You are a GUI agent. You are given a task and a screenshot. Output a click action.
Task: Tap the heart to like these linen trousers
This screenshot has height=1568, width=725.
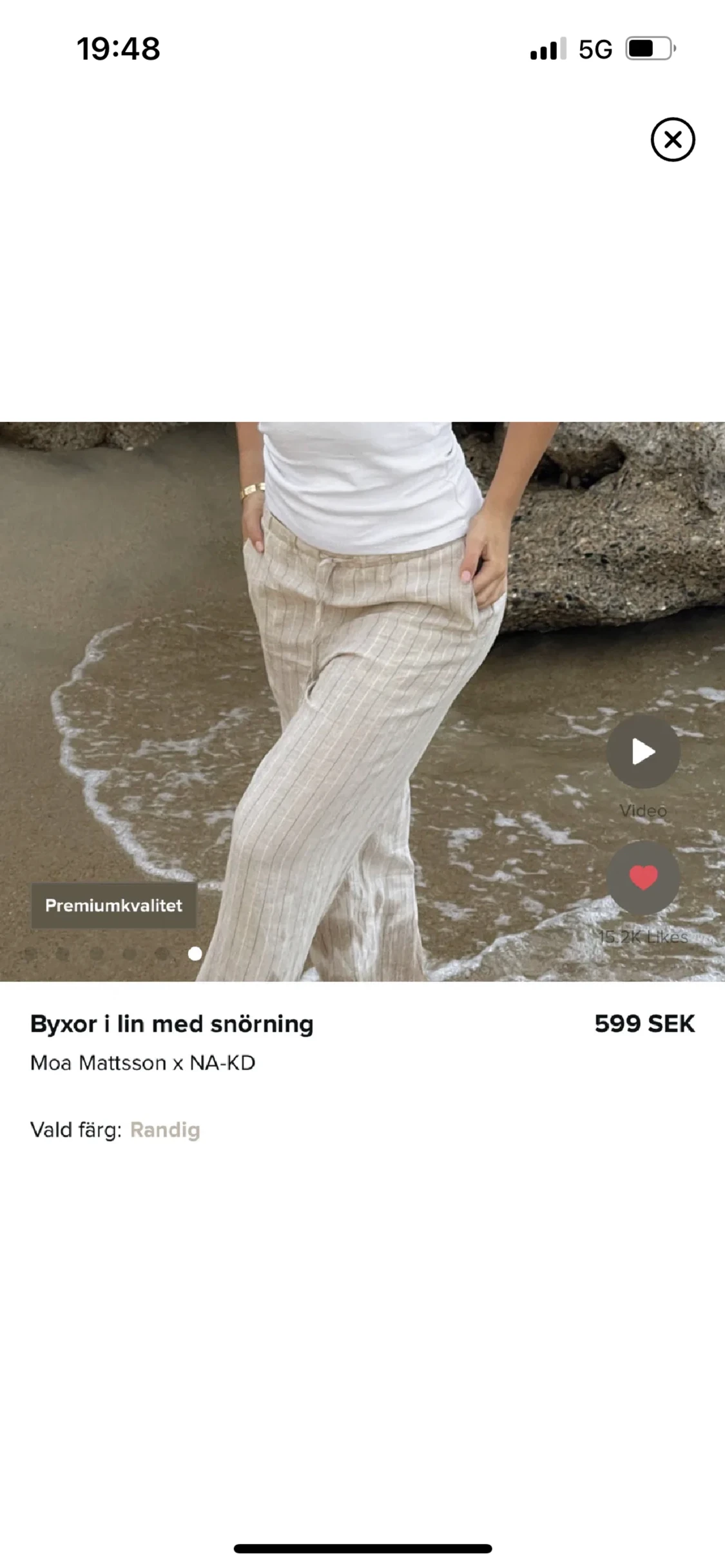click(643, 878)
